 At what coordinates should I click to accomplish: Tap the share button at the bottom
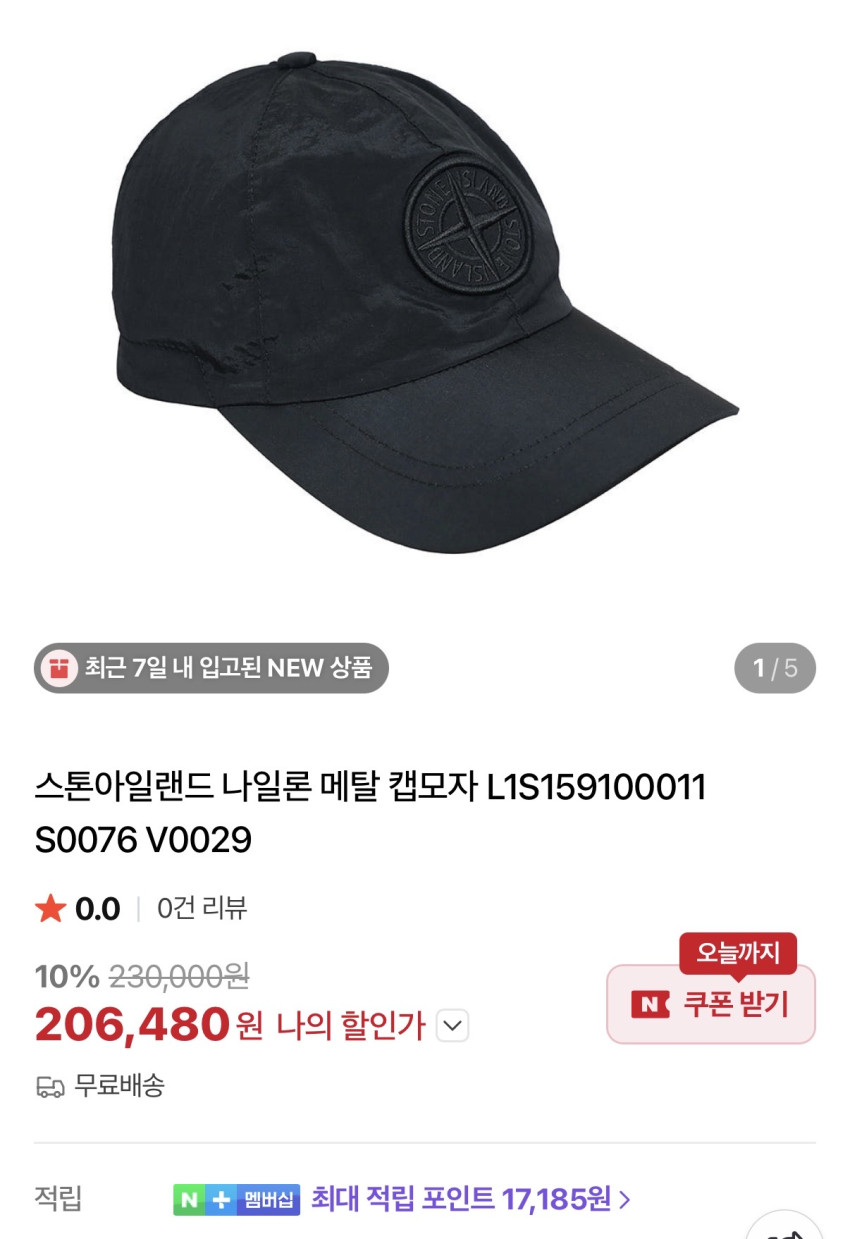pyautogui.click(x=785, y=1230)
